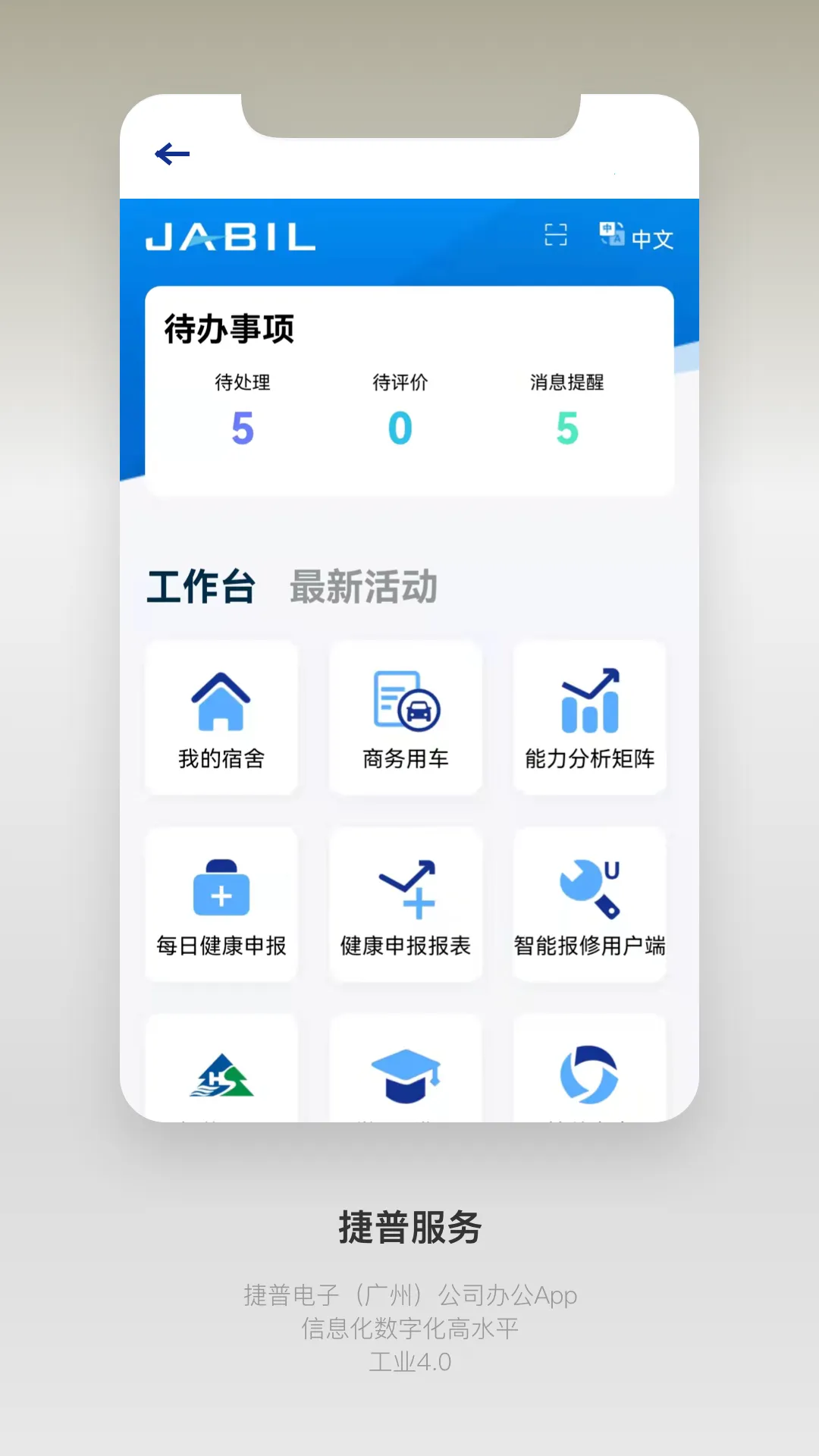Open the 我的宿舍 (My Dormitory) service
This screenshot has height=1456, width=819.
tap(221, 717)
